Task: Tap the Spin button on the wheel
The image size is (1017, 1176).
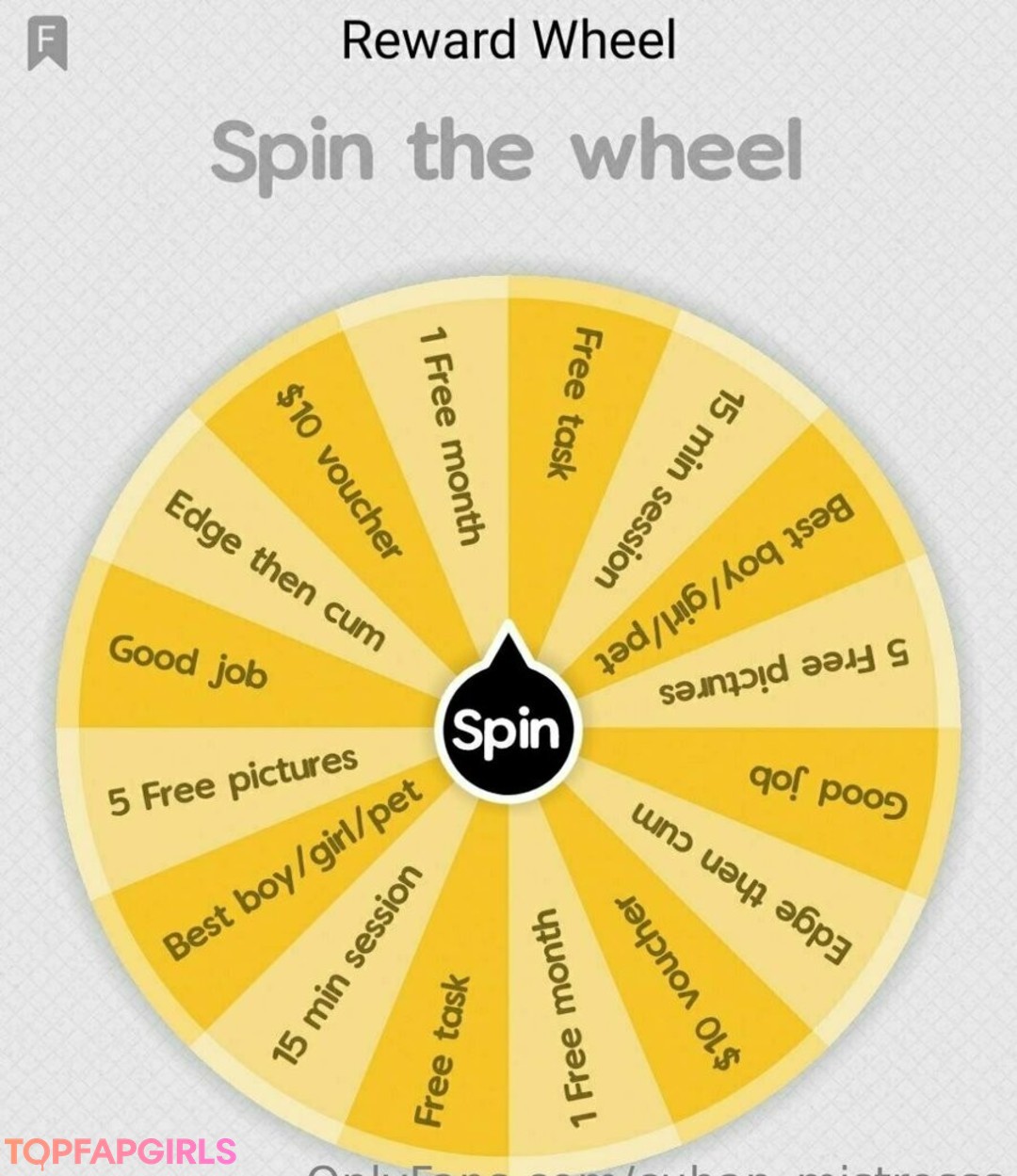Action: tap(508, 730)
